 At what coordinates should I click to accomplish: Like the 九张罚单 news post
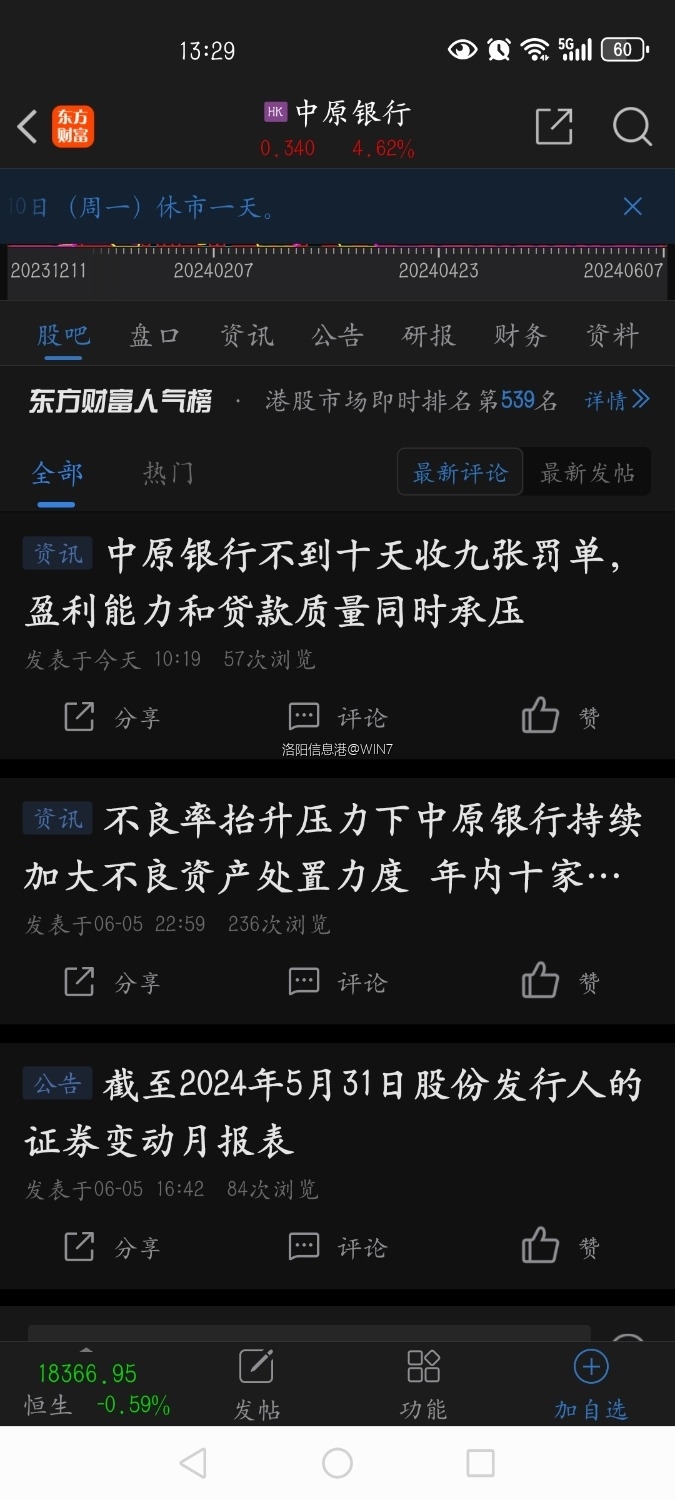560,717
